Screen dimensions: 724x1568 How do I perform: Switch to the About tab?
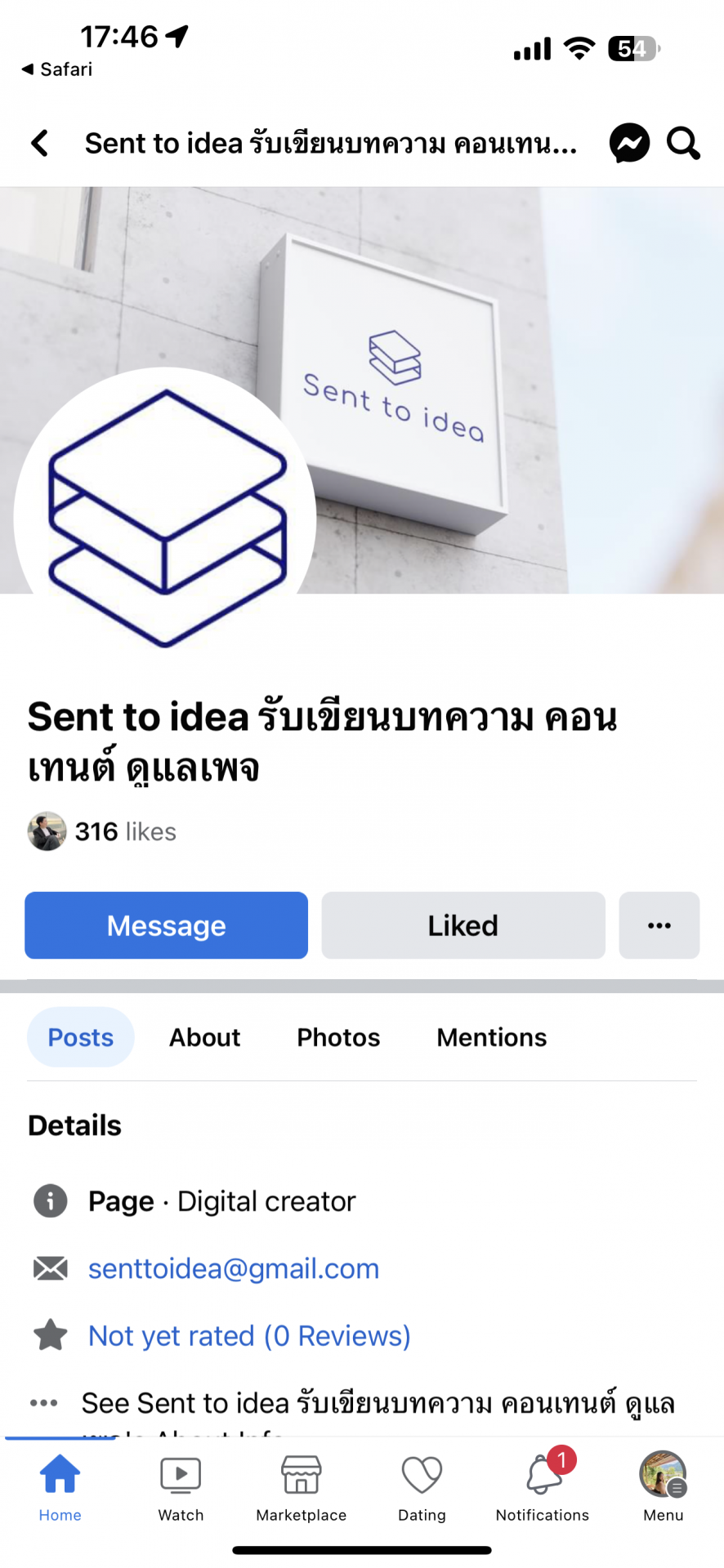pyautogui.click(x=204, y=1037)
